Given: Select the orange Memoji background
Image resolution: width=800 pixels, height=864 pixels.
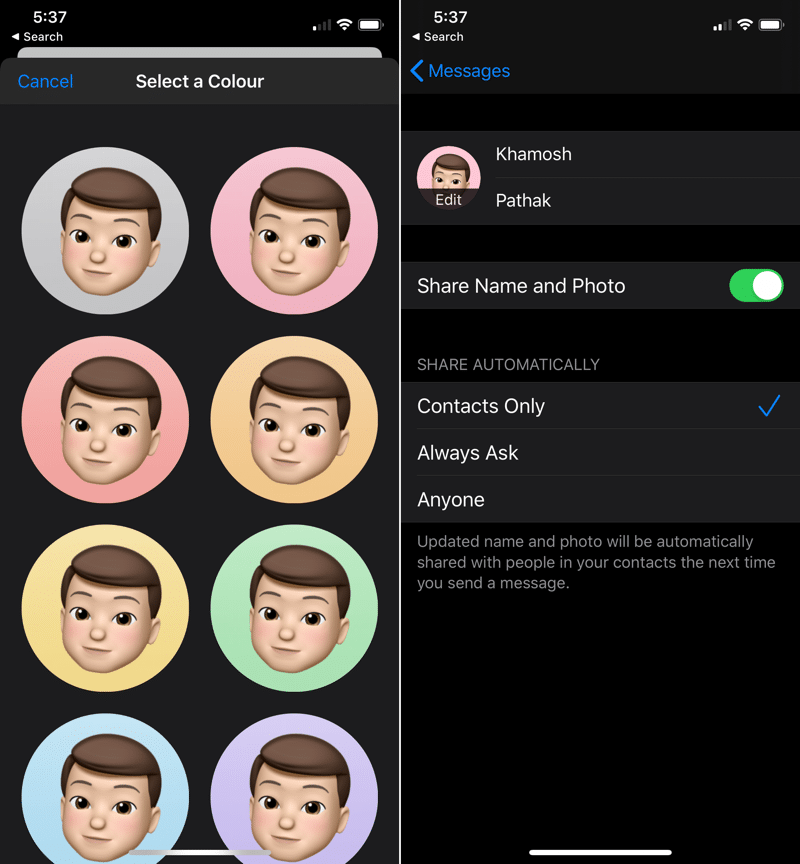Looking at the screenshot, I should click(294, 420).
